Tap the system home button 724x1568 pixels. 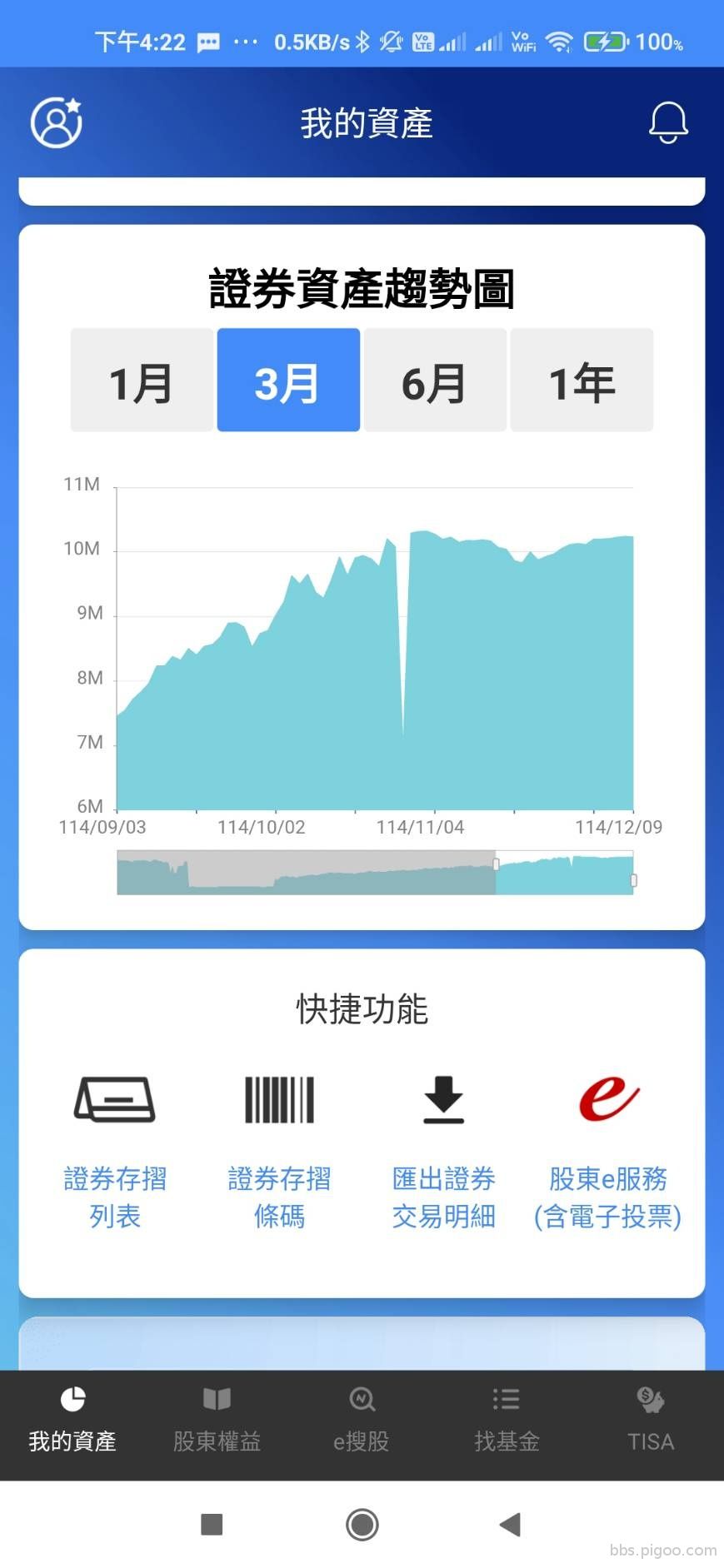click(x=362, y=1525)
